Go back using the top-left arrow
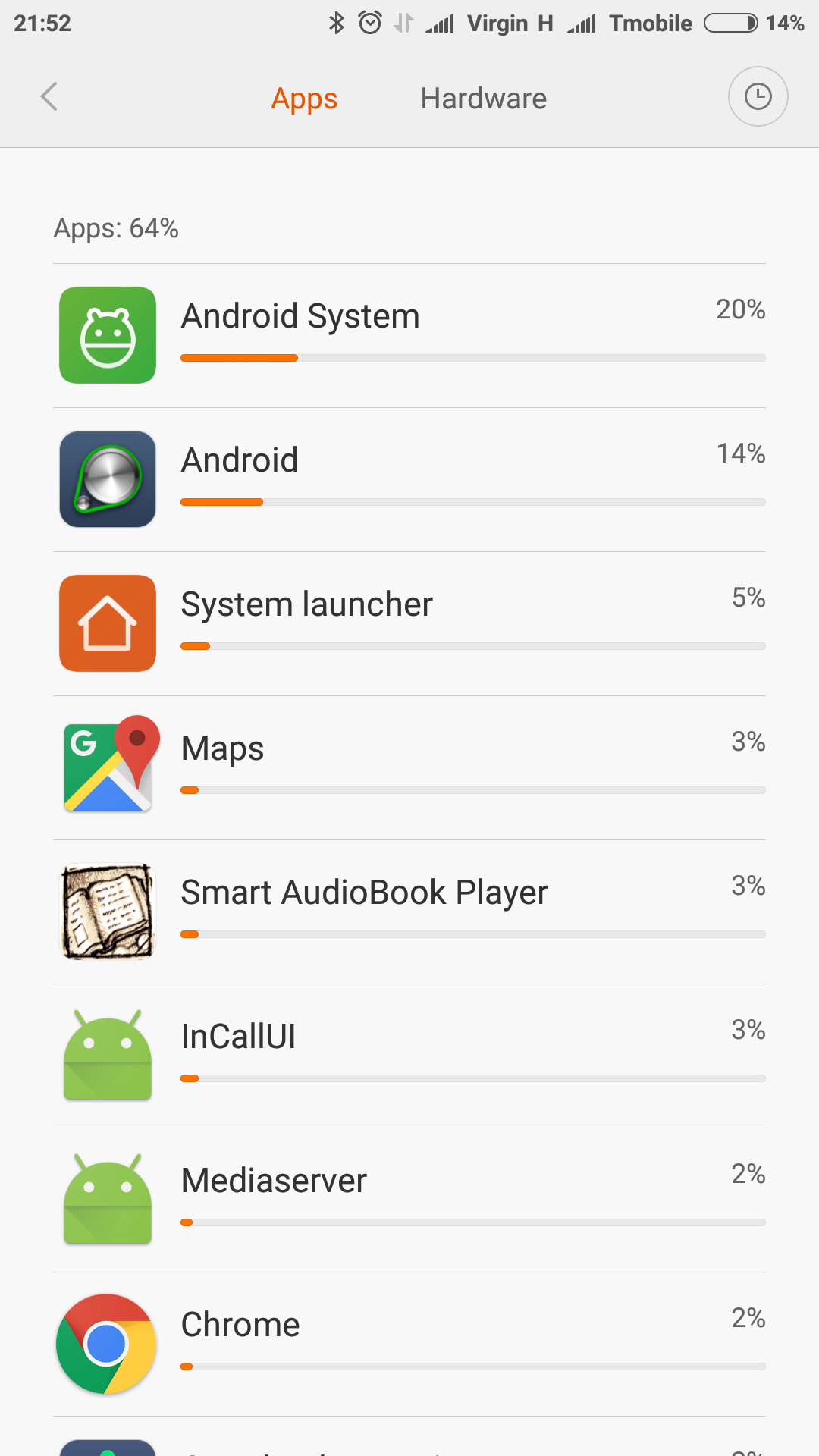This screenshot has width=819, height=1456. [49, 97]
